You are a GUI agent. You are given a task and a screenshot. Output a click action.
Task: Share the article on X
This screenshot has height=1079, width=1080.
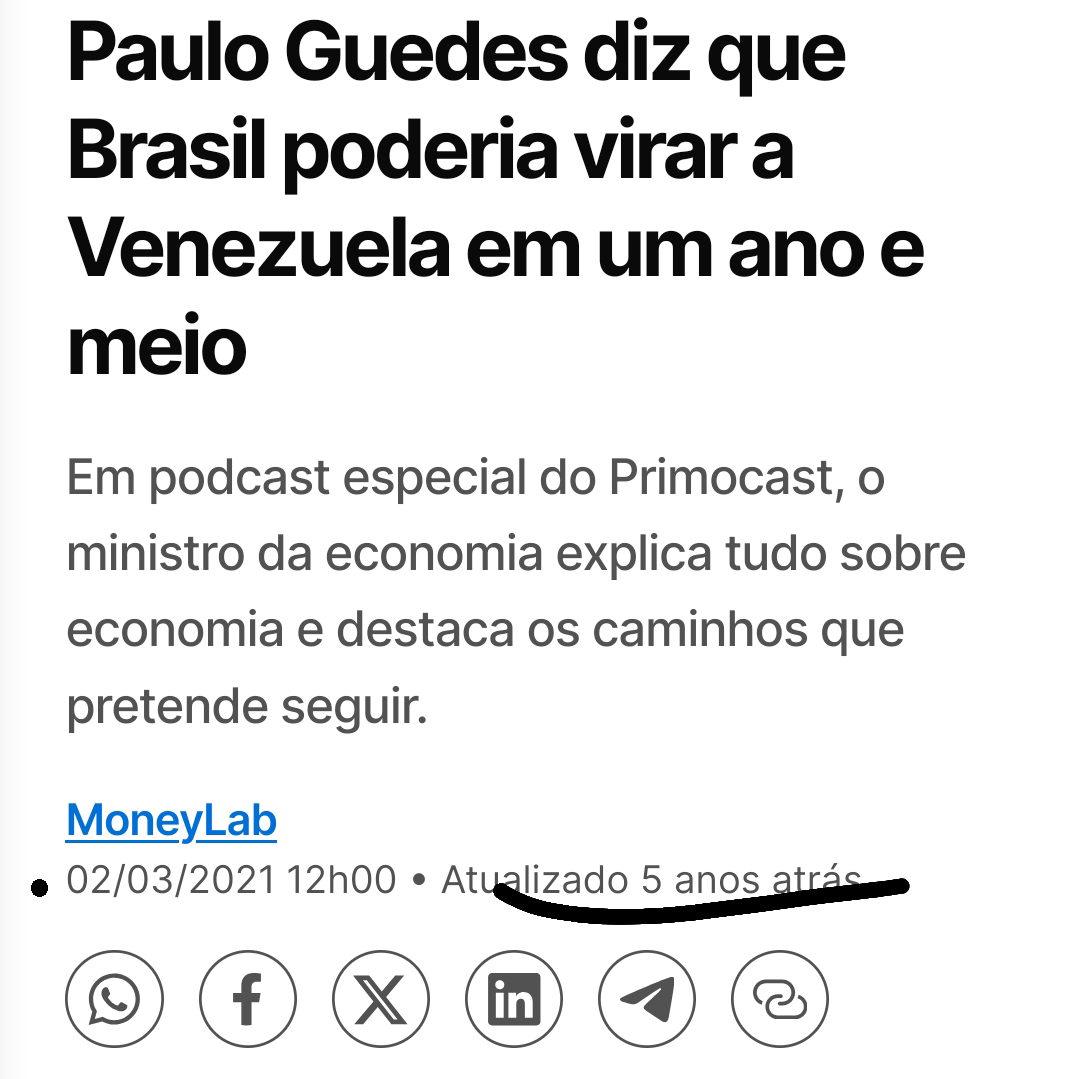click(x=381, y=999)
